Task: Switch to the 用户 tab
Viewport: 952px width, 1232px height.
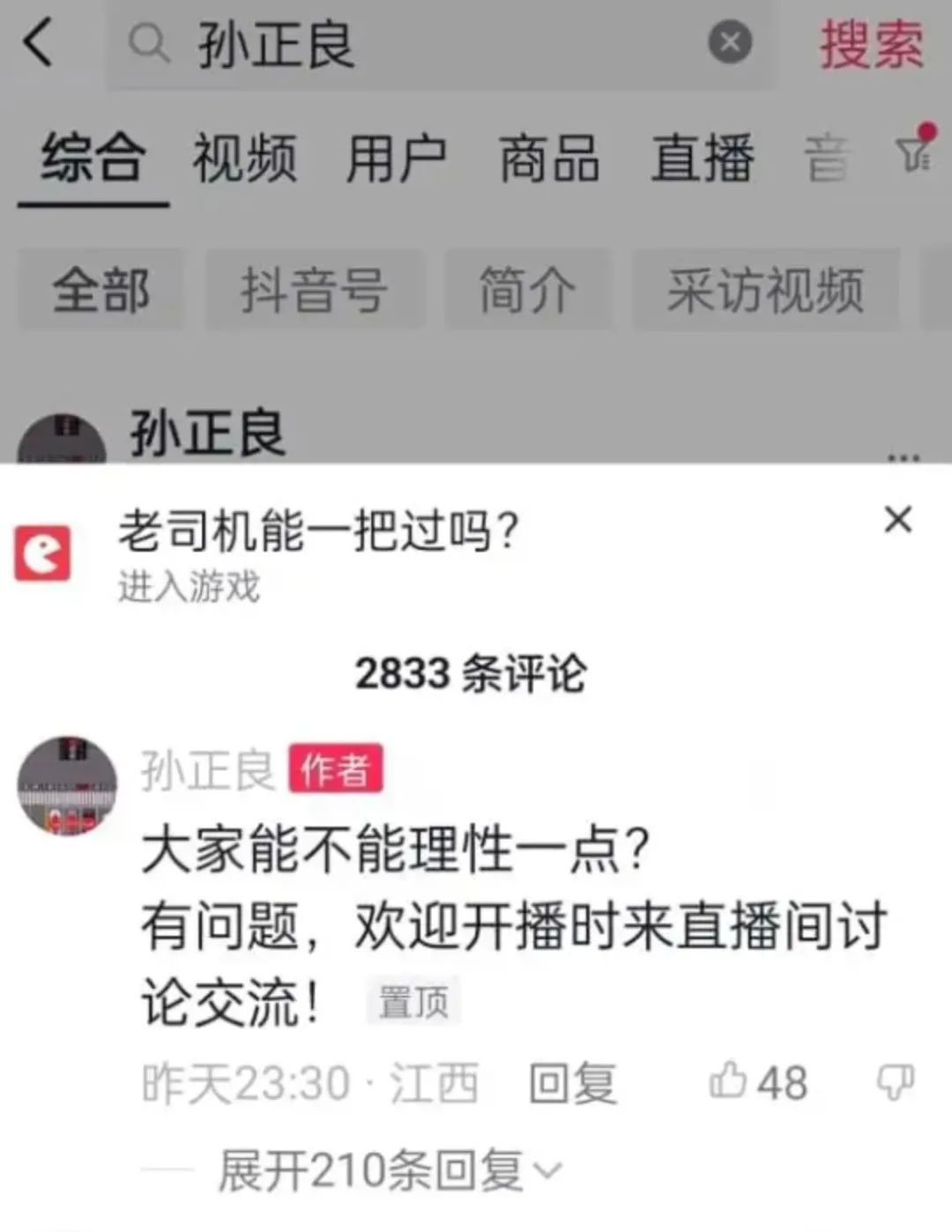Action: [x=397, y=159]
